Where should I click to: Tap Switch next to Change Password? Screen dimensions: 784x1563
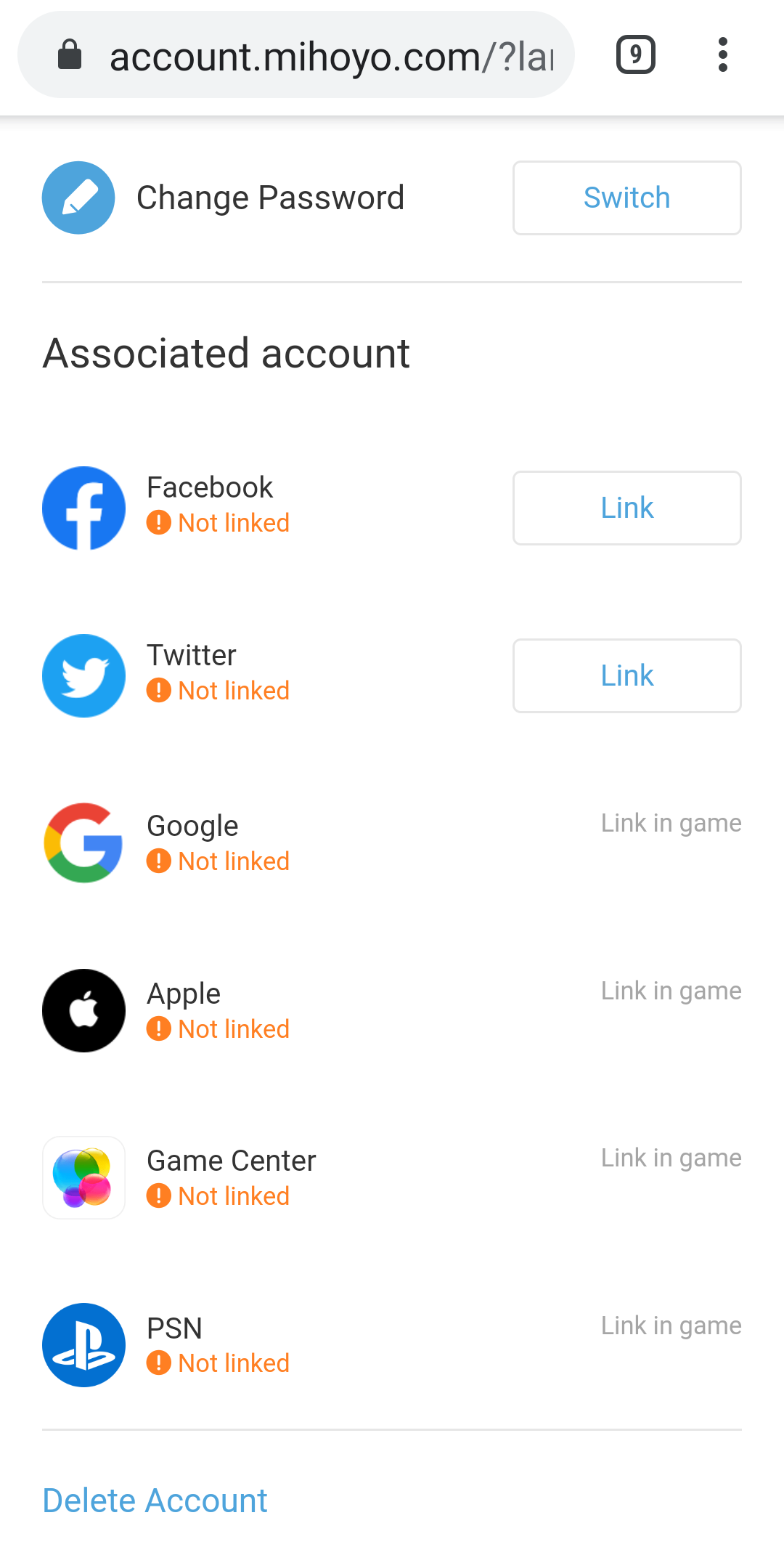click(x=626, y=198)
